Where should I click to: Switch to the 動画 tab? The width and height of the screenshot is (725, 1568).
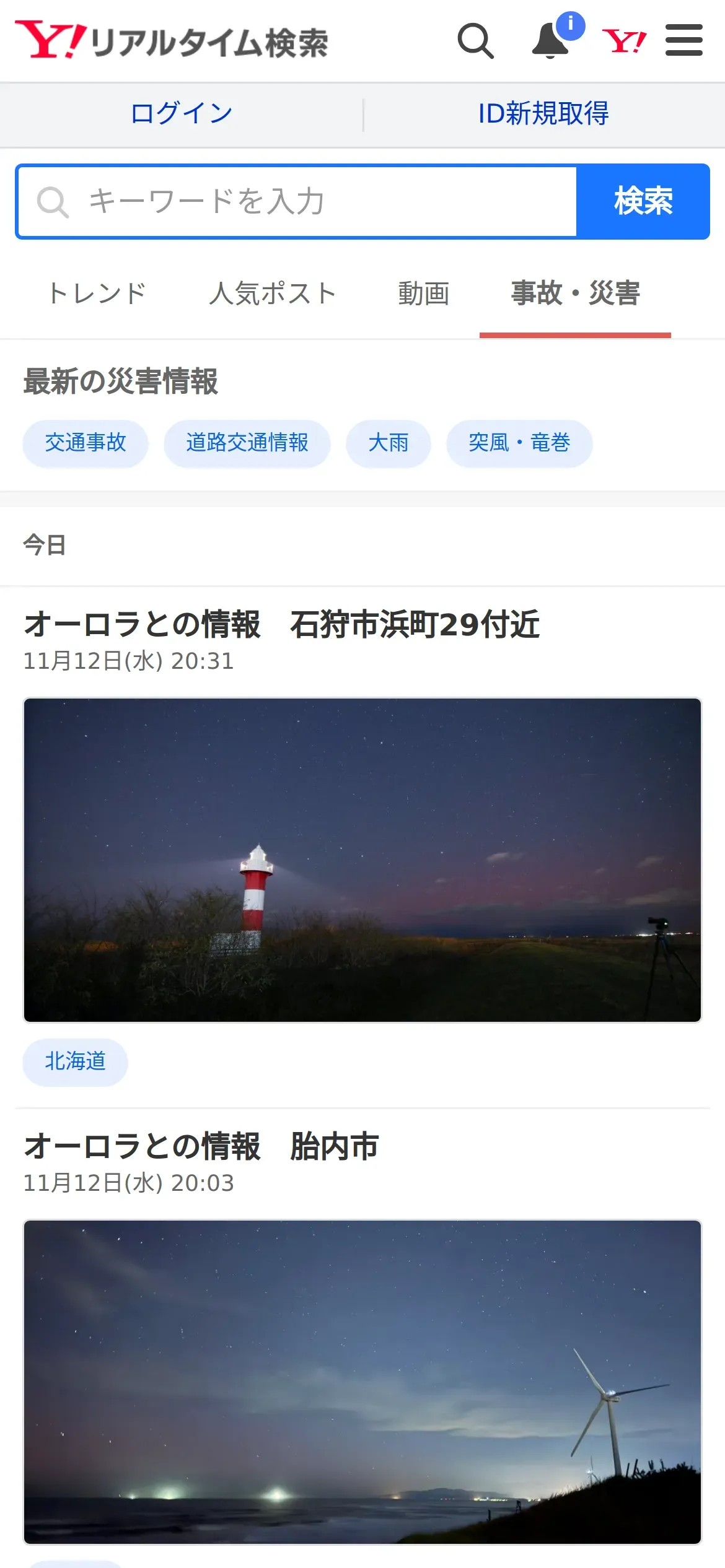[423, 294]
